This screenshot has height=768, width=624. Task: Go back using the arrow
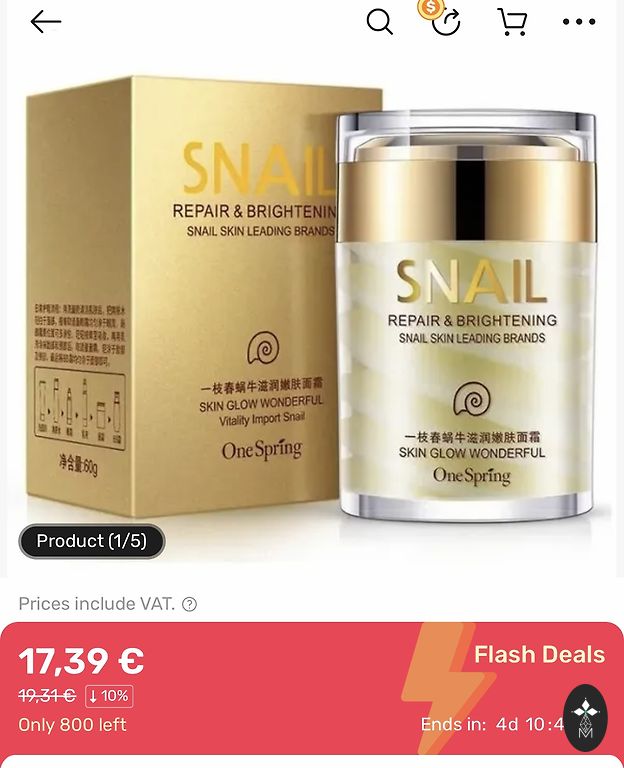pos(46,22)
